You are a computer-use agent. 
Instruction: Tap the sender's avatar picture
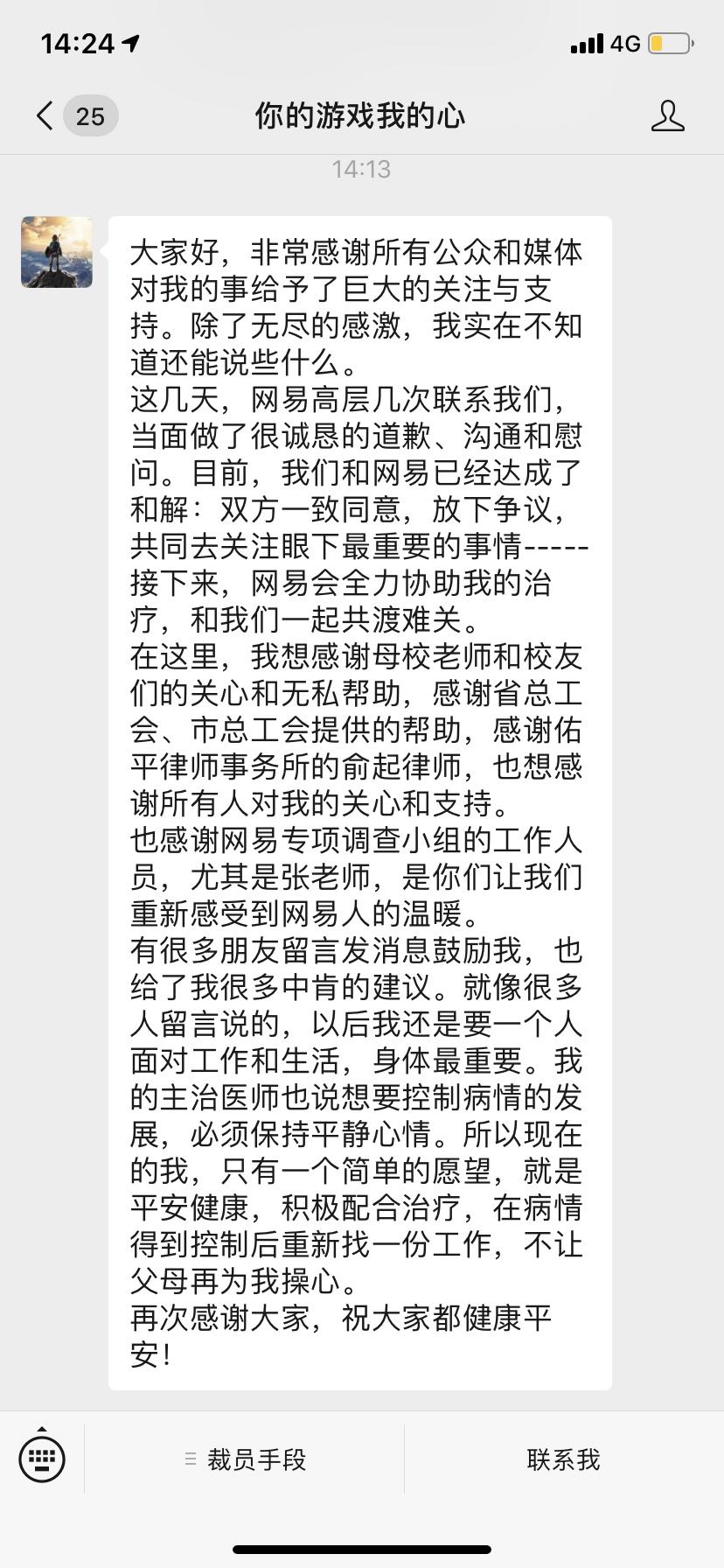pyautogui.click(x=57, y=252)
